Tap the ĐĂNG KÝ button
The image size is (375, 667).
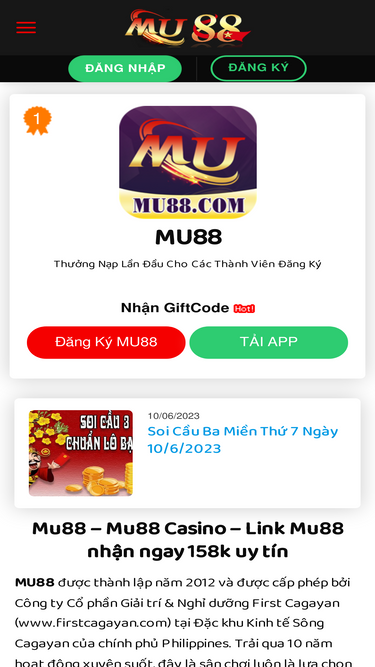tap(258, 68)
